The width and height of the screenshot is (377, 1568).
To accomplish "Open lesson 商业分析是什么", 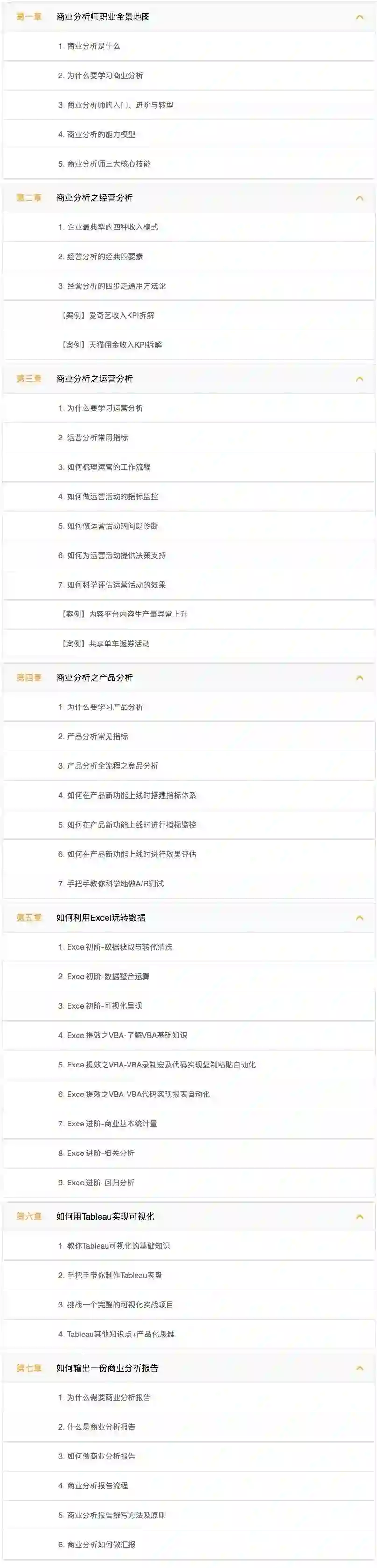I will pyautogui.click(x=189, y=46).
